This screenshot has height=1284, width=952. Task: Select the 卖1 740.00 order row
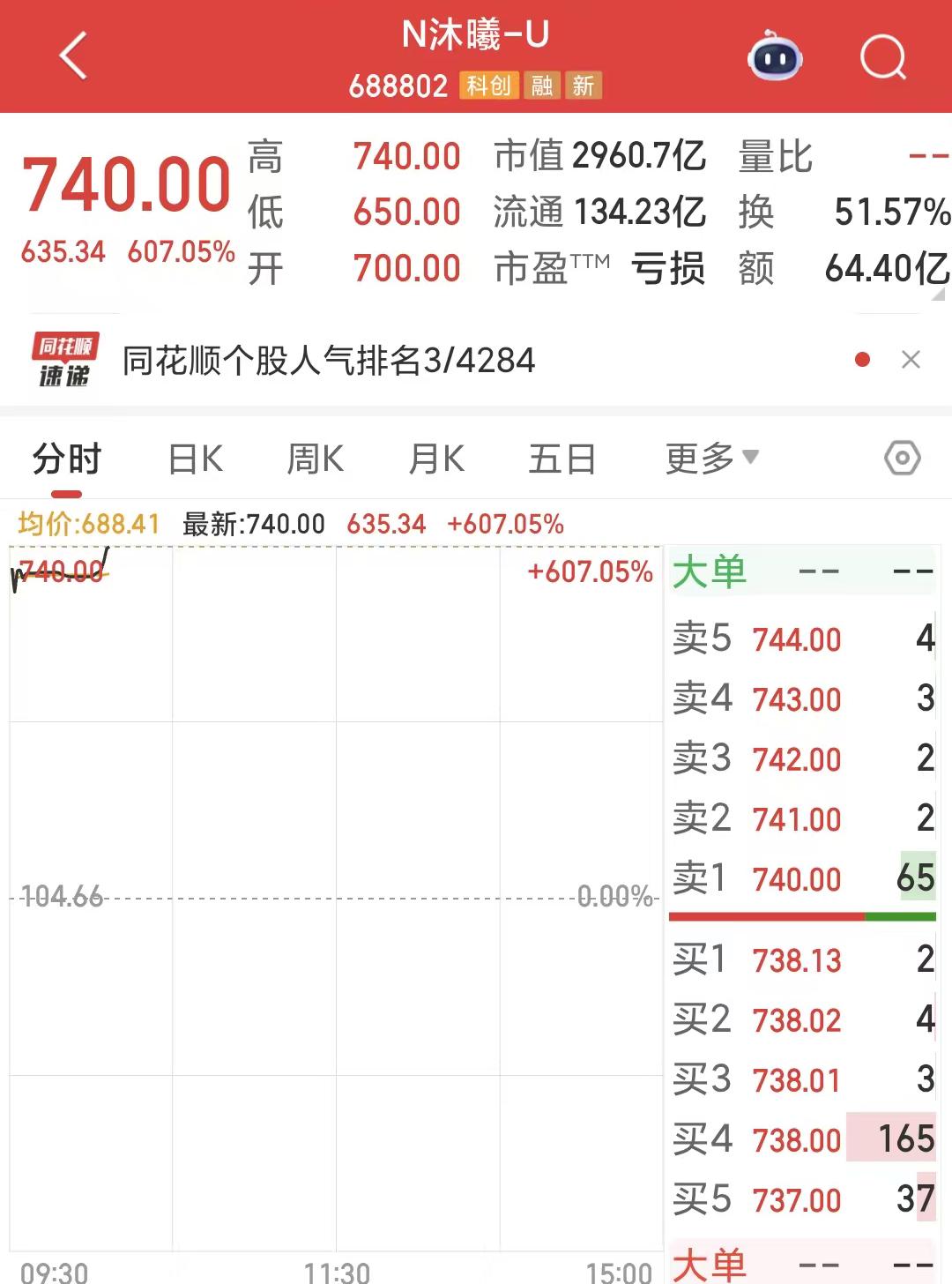802,878
